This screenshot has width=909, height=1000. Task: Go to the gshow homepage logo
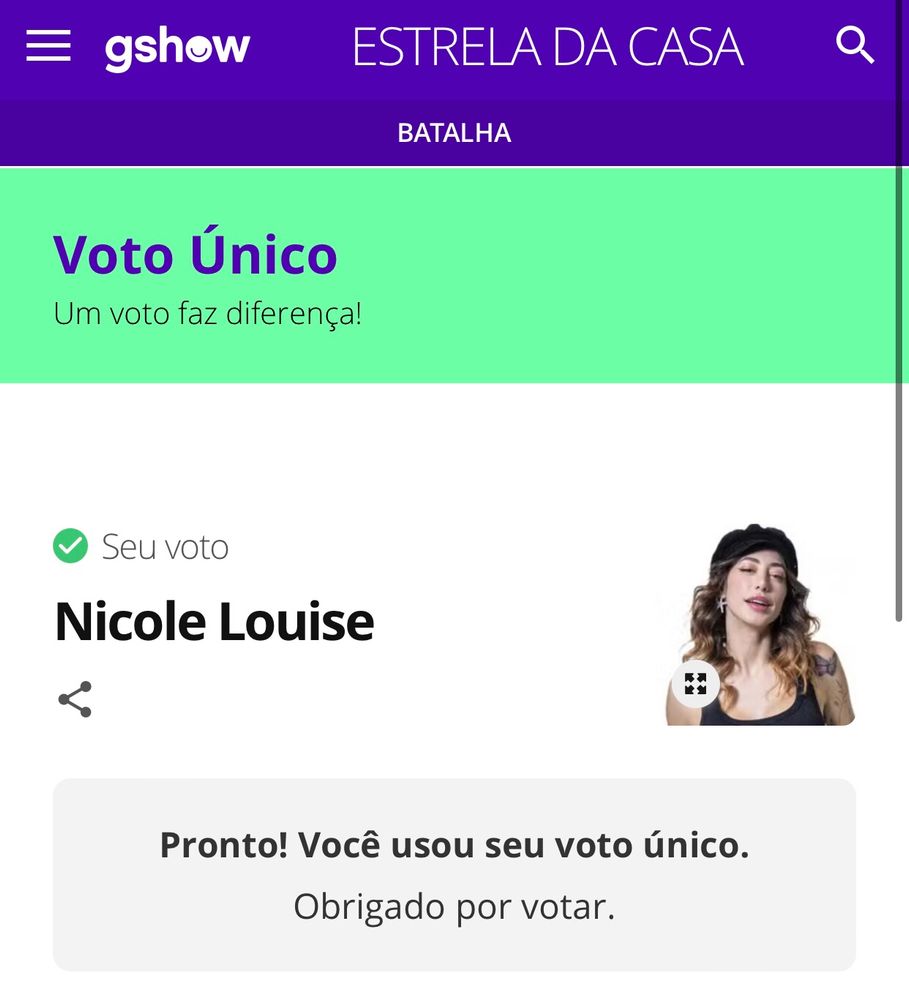tap(177, 48)
